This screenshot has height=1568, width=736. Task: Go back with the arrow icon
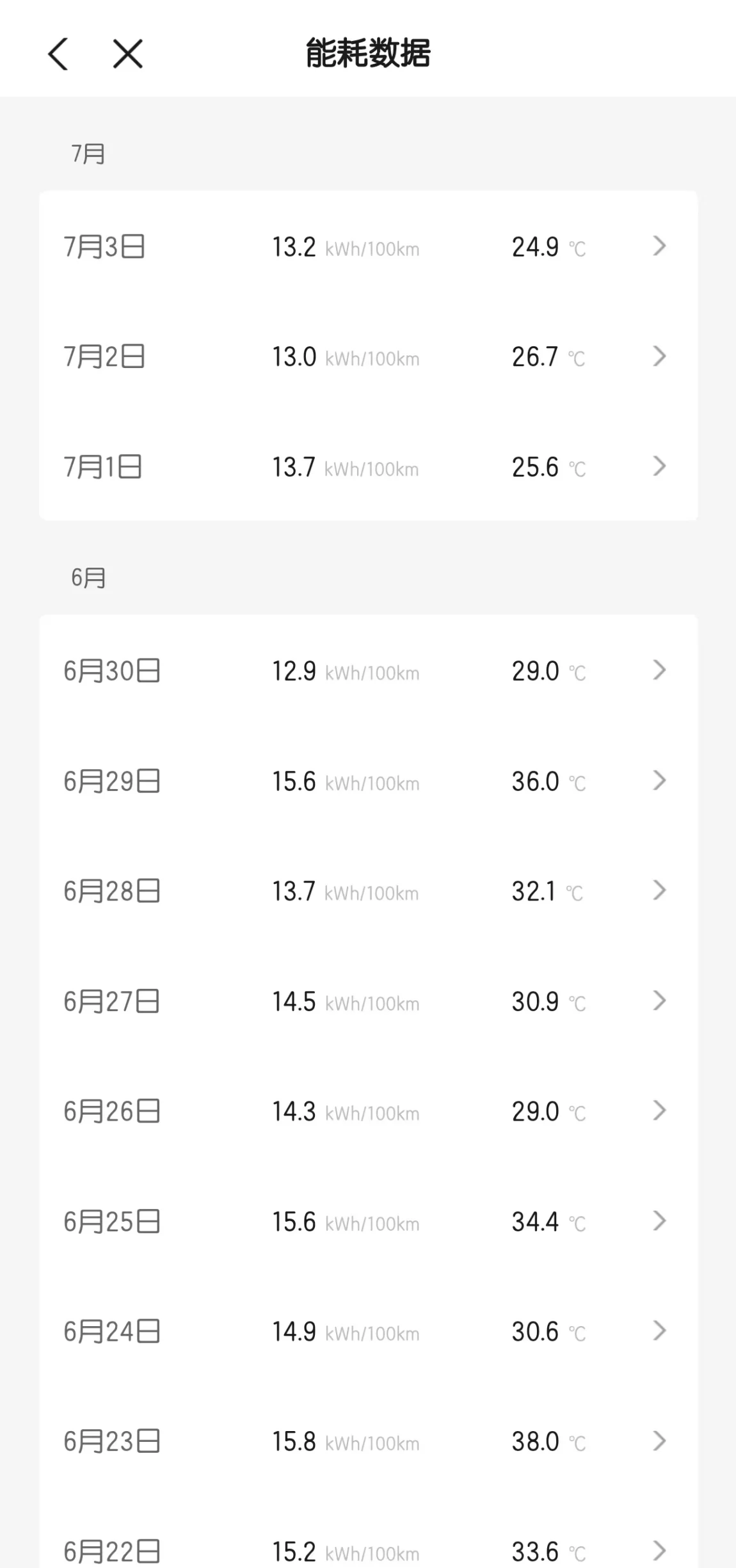tap(58, 54)
